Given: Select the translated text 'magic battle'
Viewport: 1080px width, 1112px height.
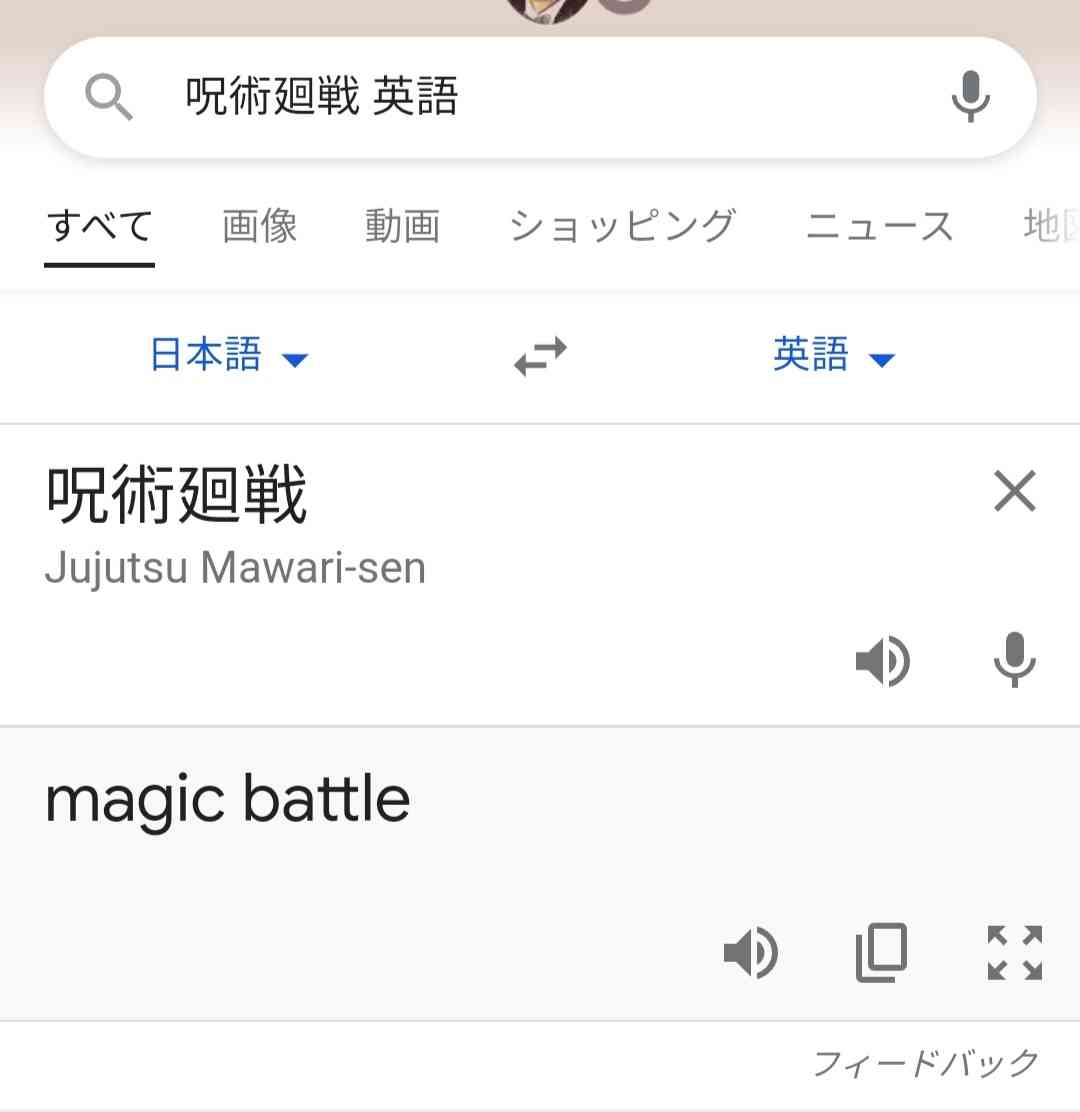Looking at the screenshot, I should 227,797.
